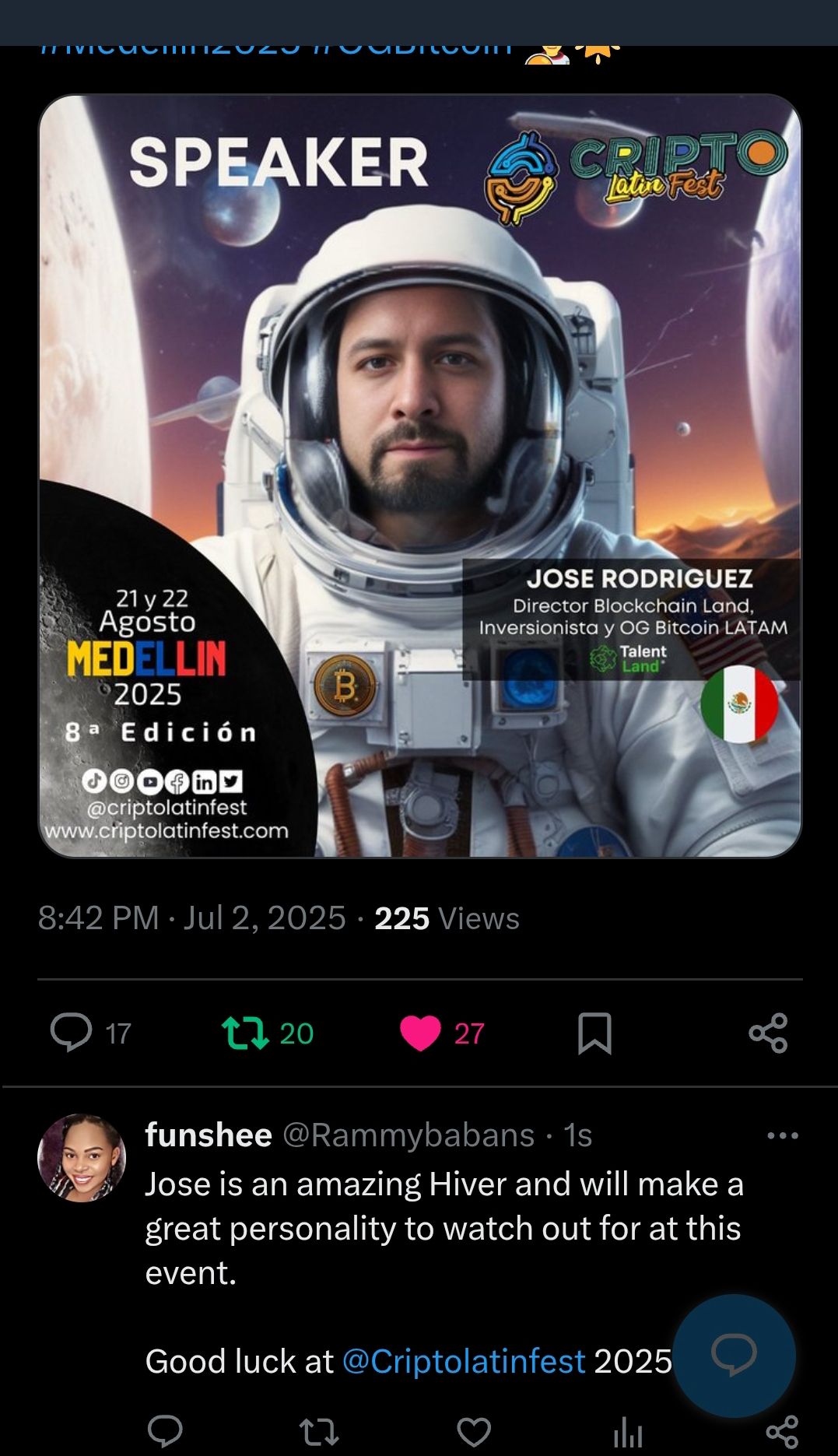The height and width of the screenshot is (1456, 838).
Task: Open the speaker poster image
Action: pos(419,475)
